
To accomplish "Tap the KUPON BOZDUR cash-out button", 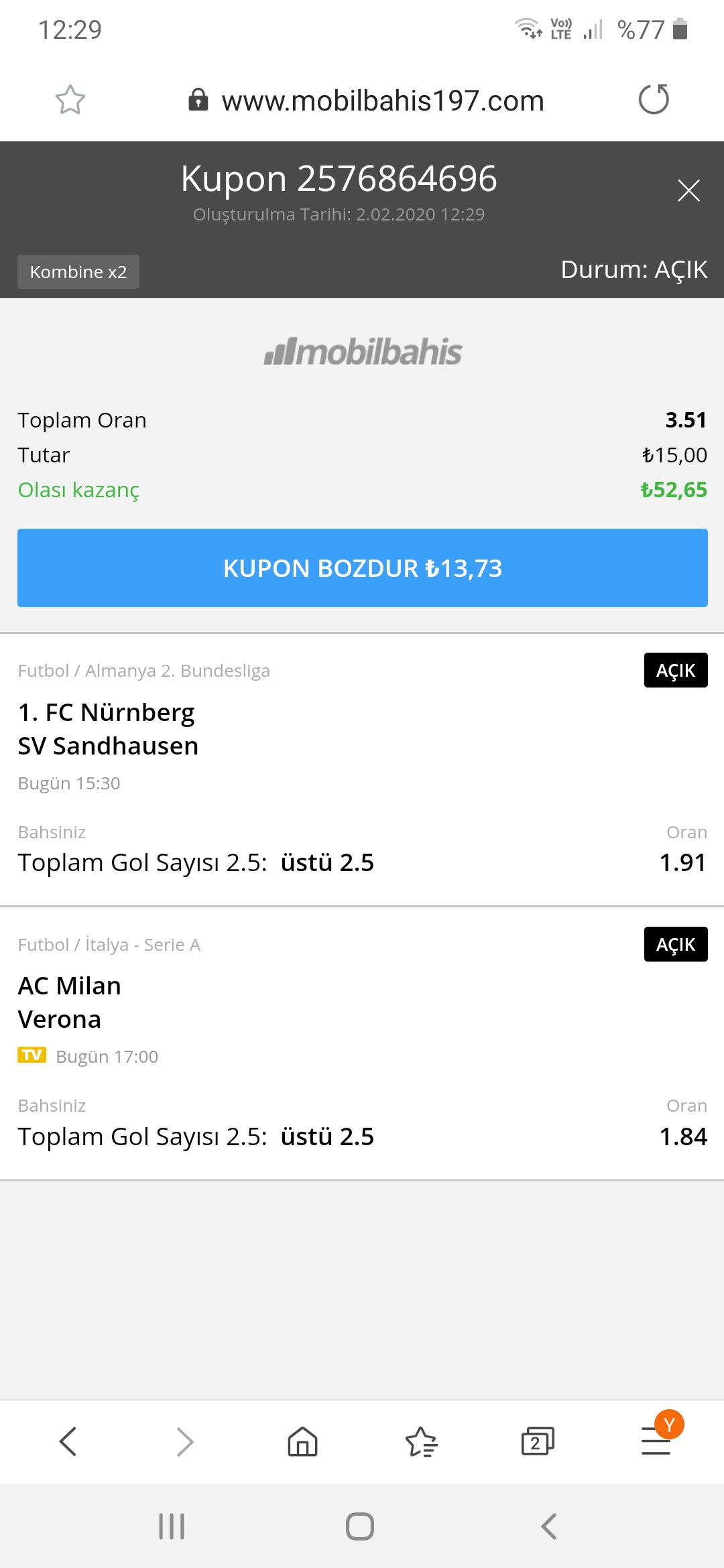I will (x=362, y=568).
